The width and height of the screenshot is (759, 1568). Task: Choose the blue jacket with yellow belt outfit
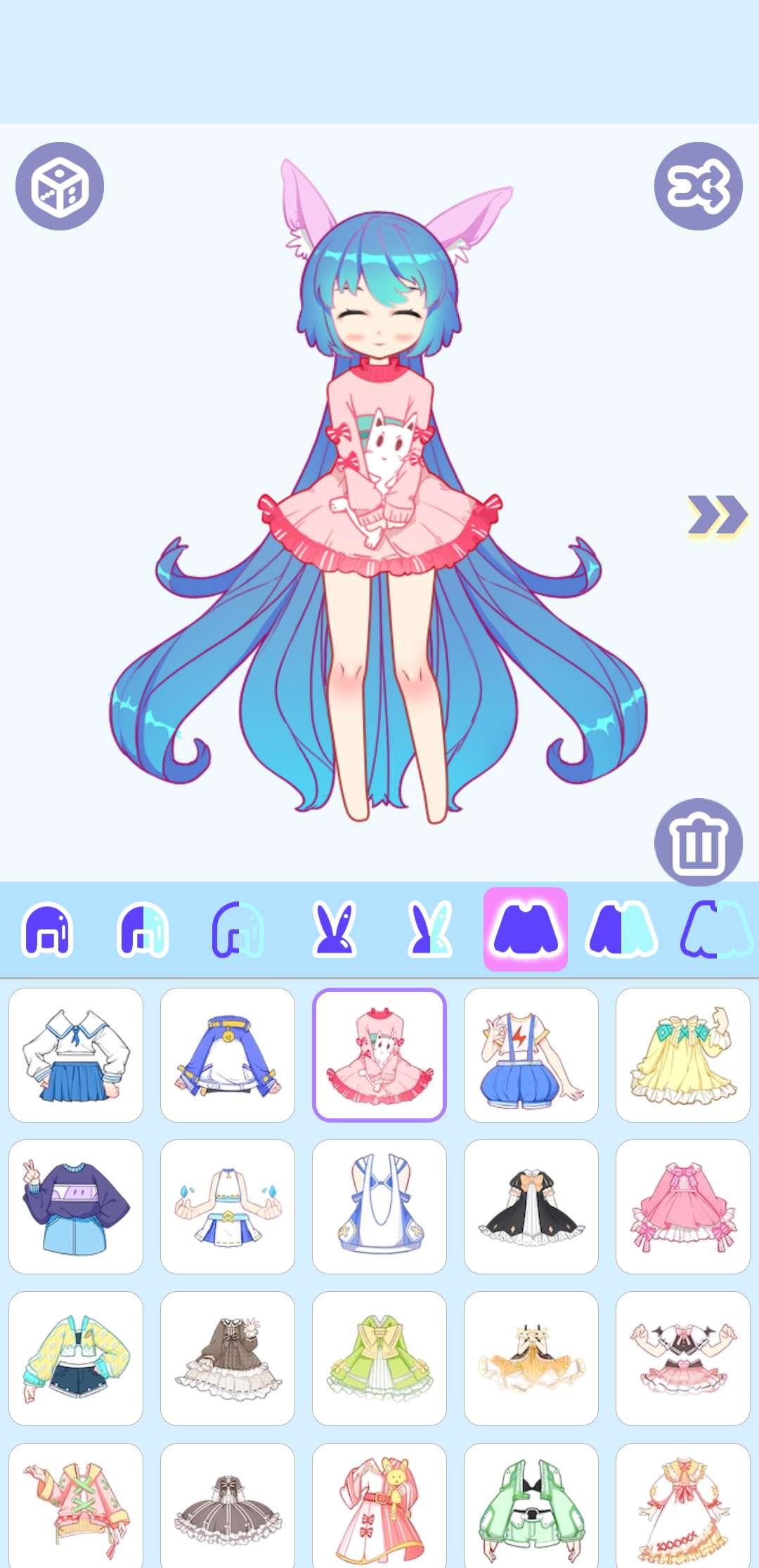coord(228,1055)
